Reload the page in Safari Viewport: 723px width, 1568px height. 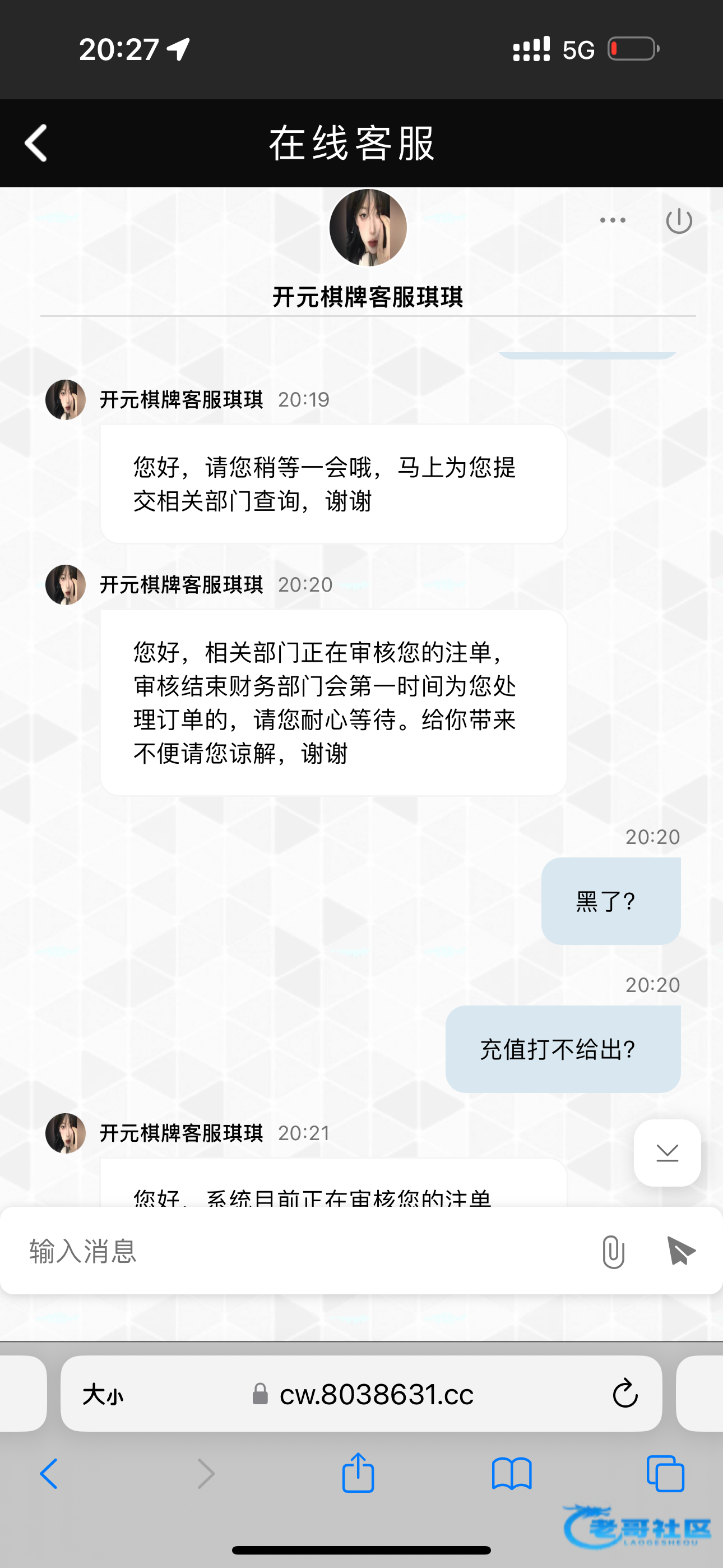pyautogui.click(x=624, y=1394)
